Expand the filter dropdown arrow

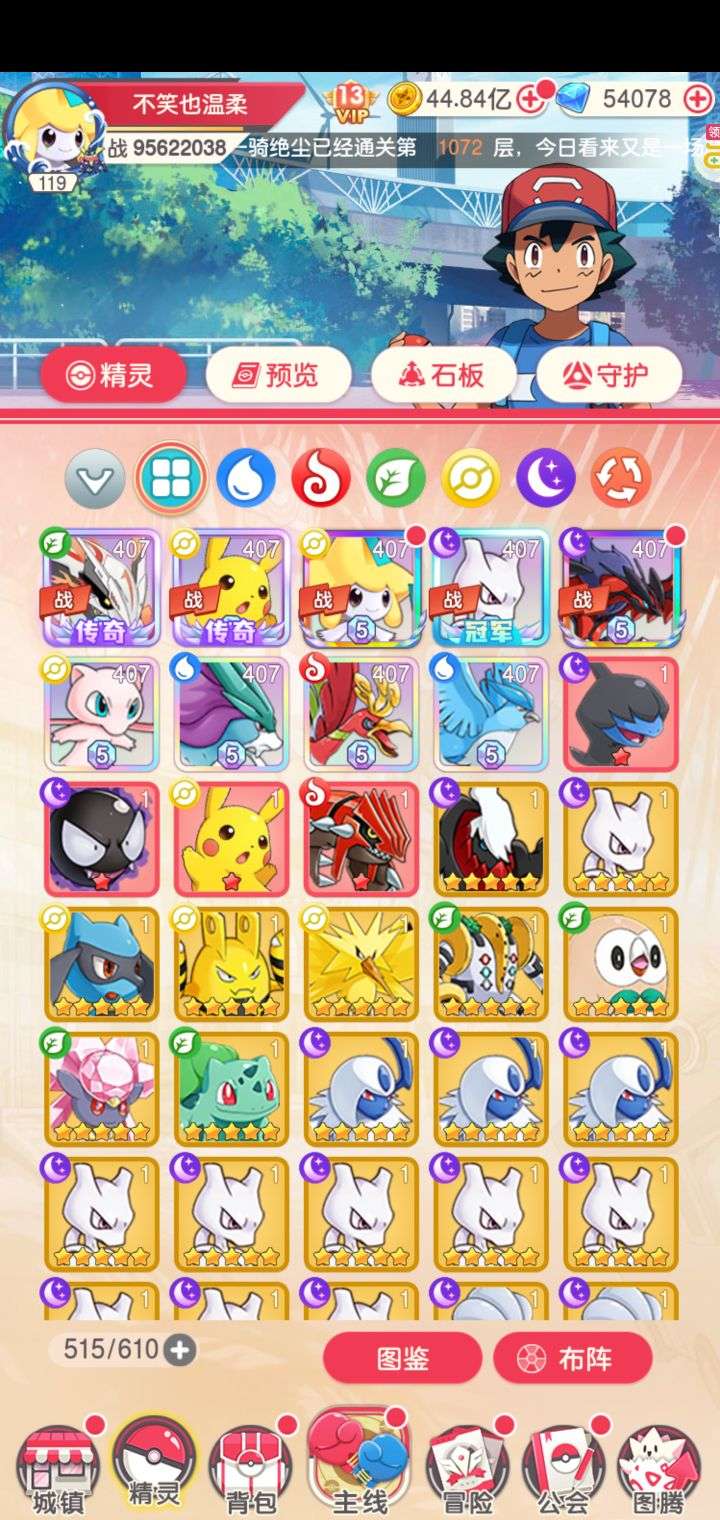[95, 479]
